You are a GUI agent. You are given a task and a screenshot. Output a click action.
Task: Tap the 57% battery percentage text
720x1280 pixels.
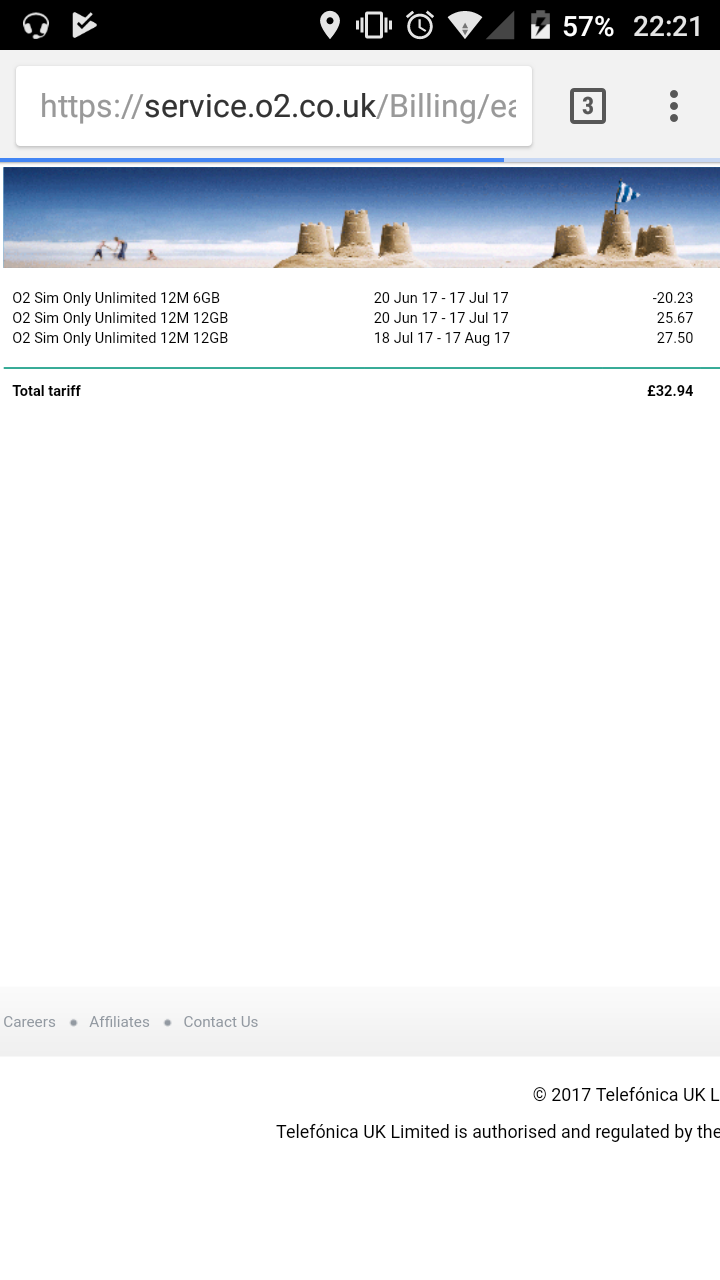588,25
